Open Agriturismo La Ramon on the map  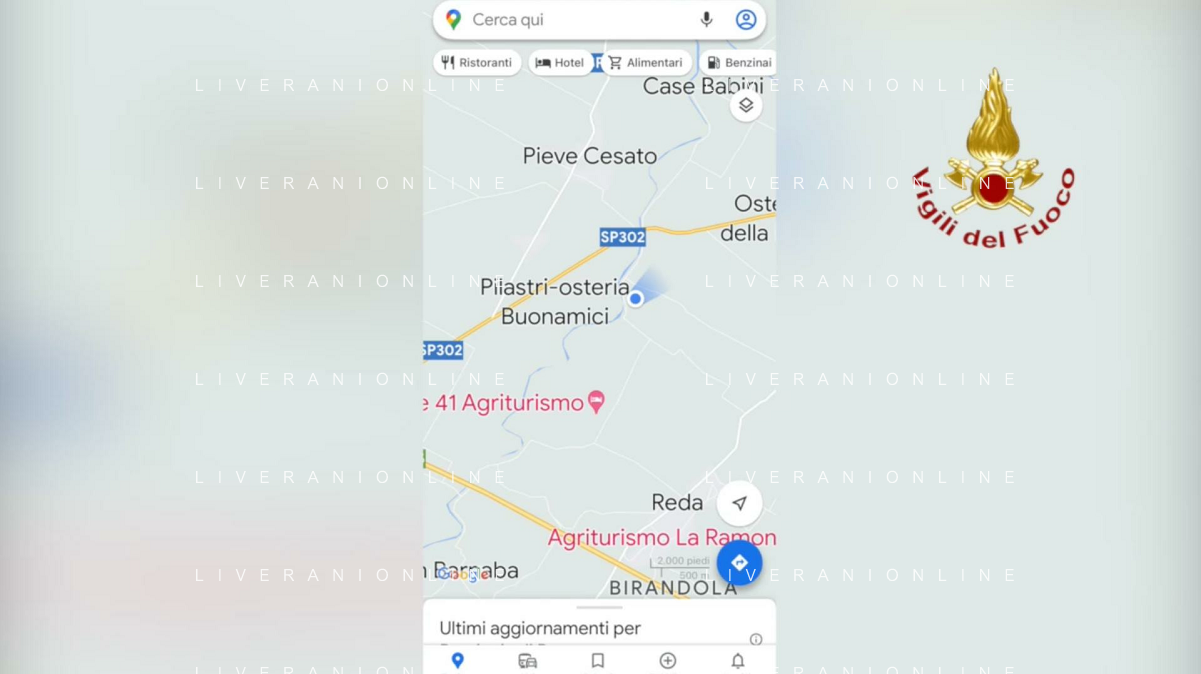click(x=660, y=538)
